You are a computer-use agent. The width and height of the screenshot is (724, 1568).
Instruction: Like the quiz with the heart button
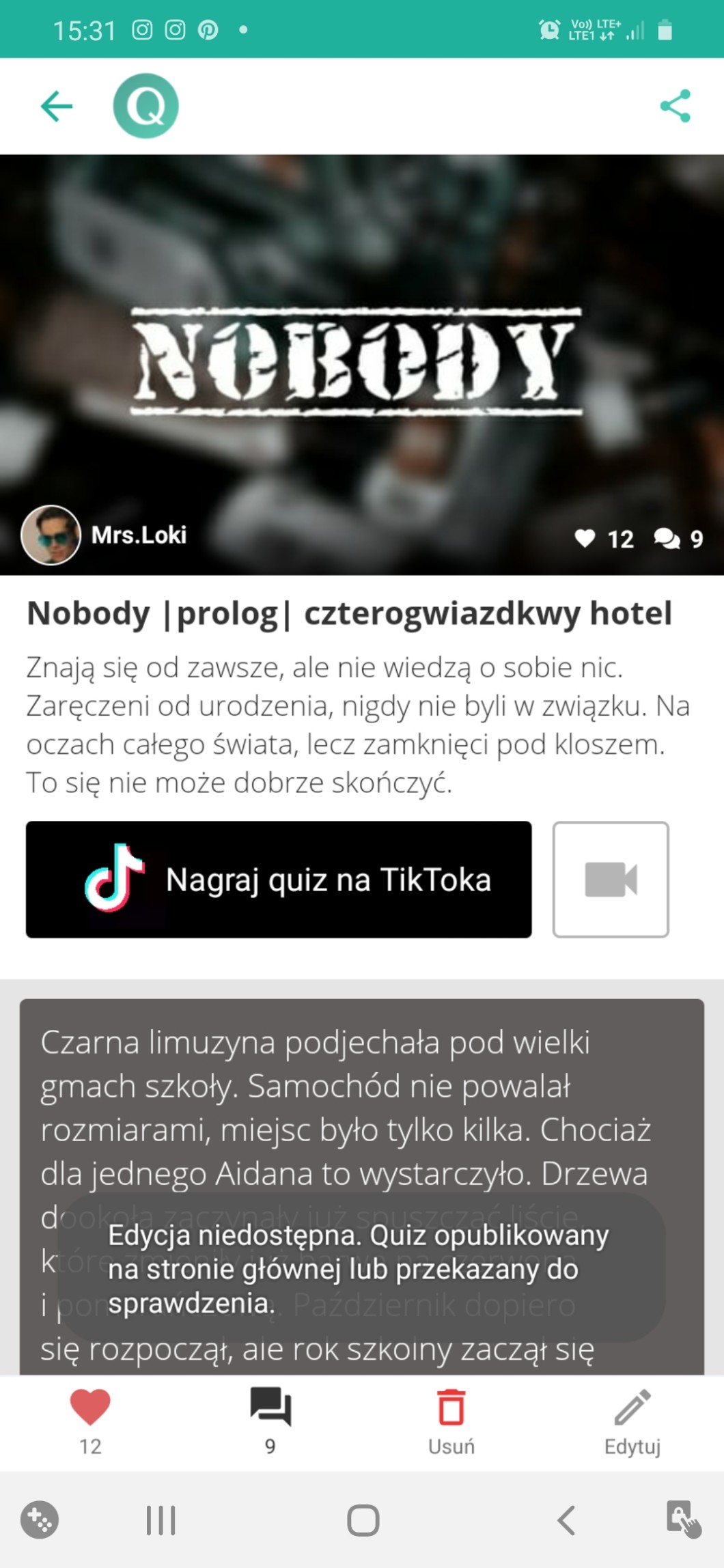tap(90, 1418)
